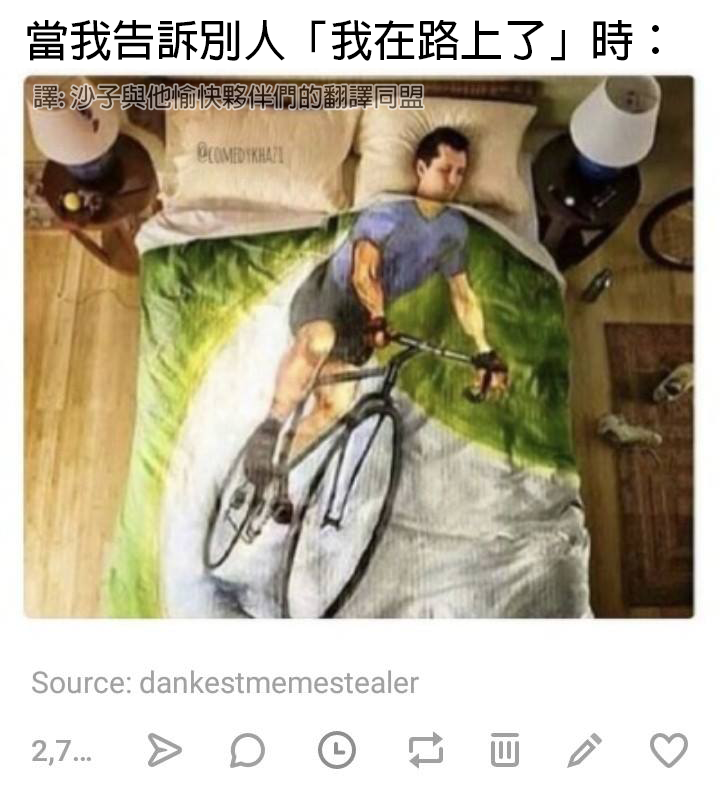Viewport: 720px width, 787px height.
Task: Reblog this meme post
Action: (425, 749)
